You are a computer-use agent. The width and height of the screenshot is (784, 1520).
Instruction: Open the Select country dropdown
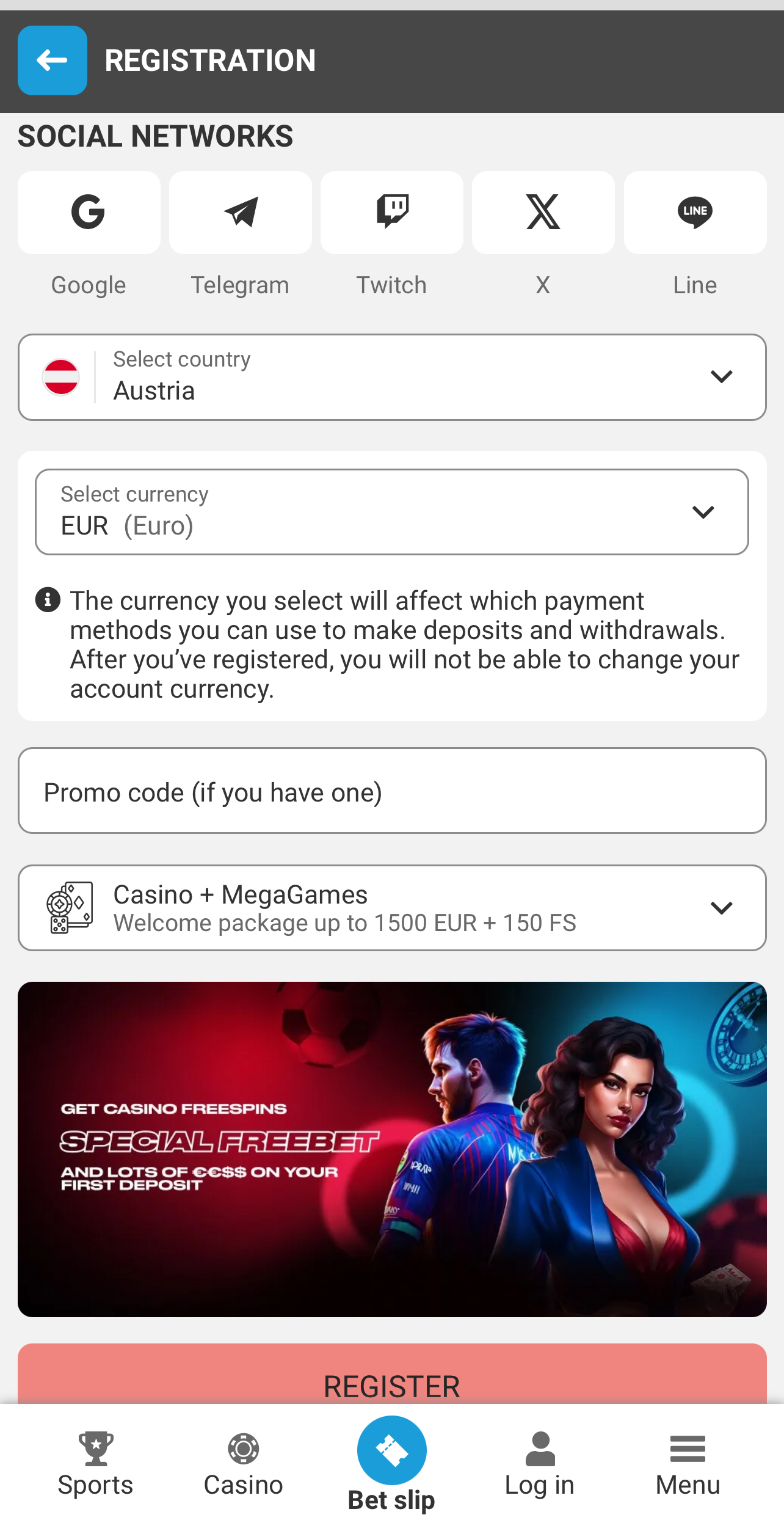pos(392,377)
